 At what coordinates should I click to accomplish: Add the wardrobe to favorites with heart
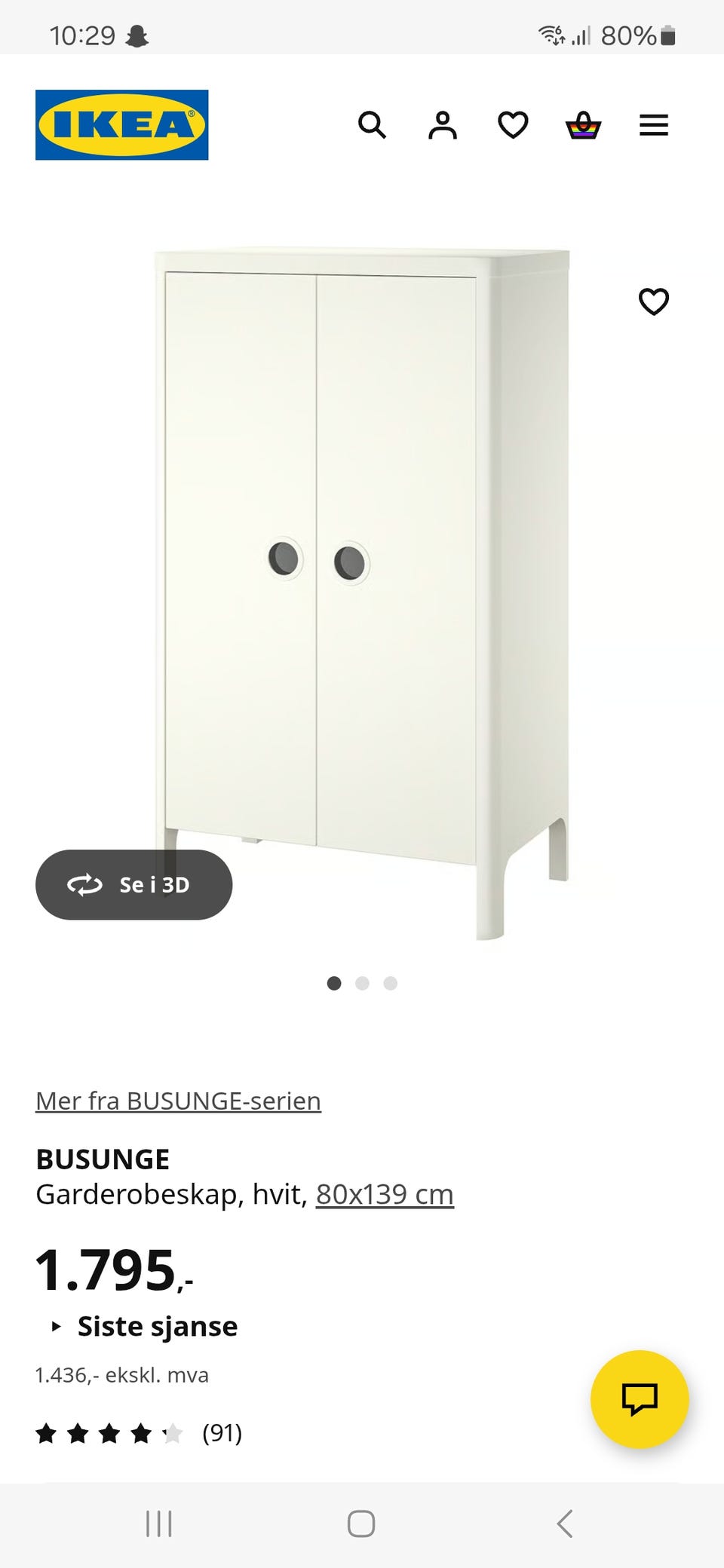point(653,301)
